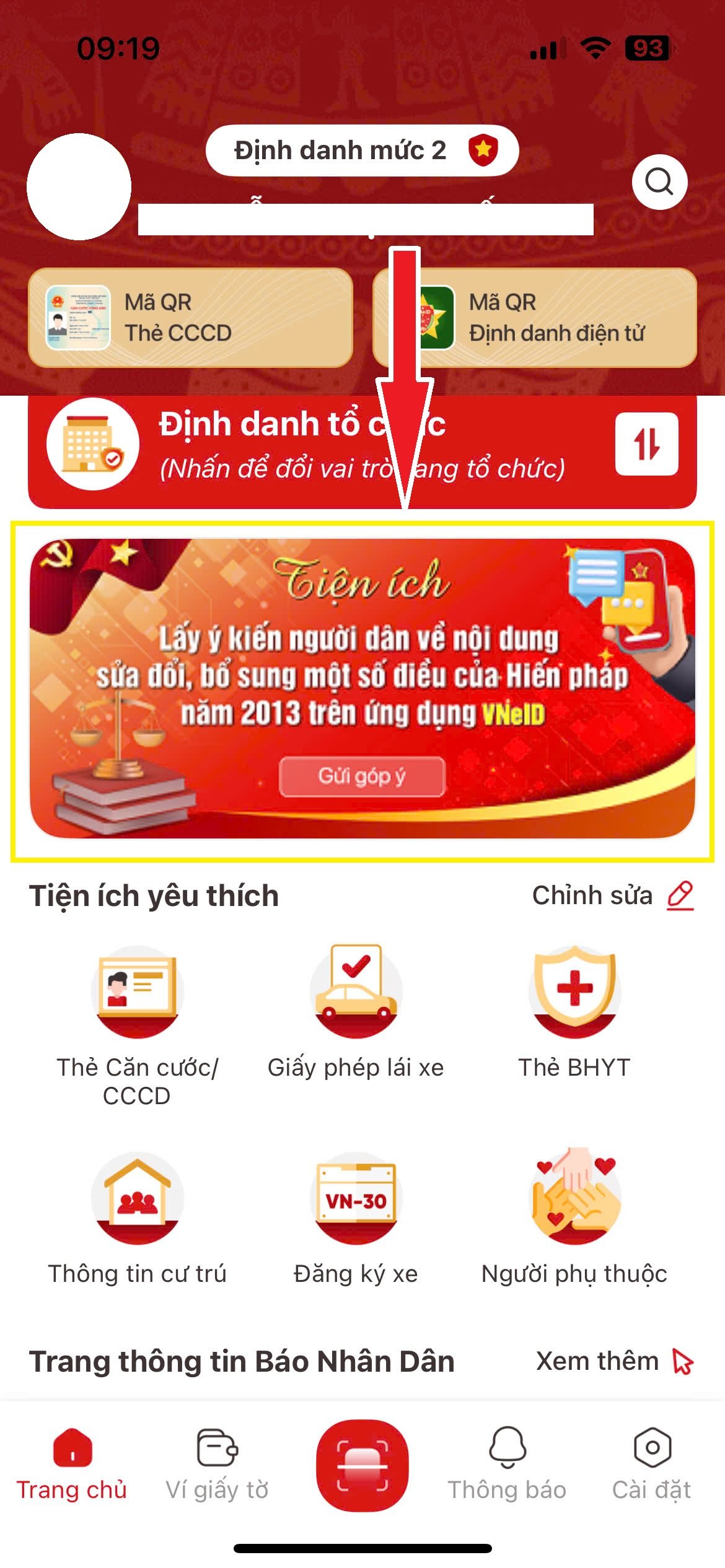The width and height of the screenshot is (725, 1568).
Task: Open the central QR scan button
Action: [362, 1465]
